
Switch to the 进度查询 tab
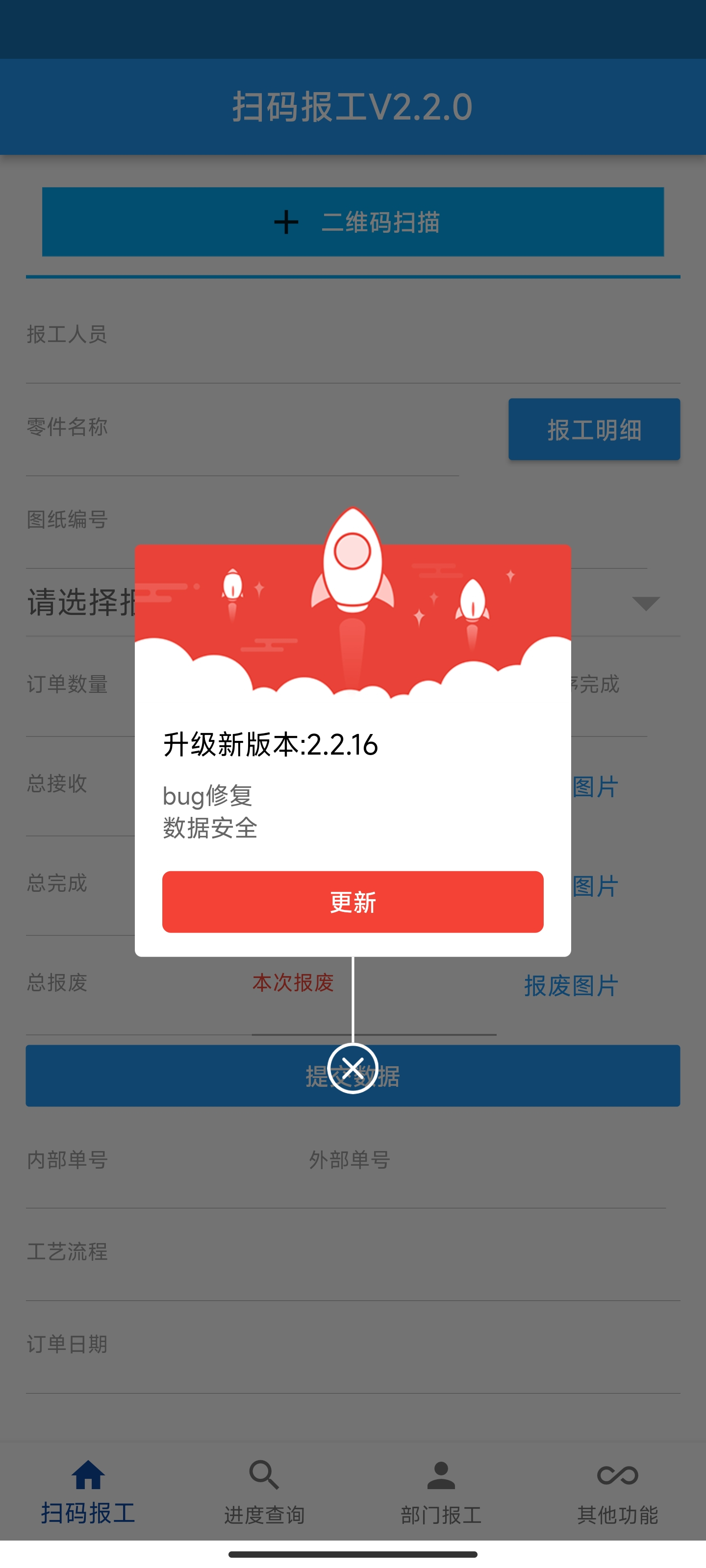point(264,1491)
